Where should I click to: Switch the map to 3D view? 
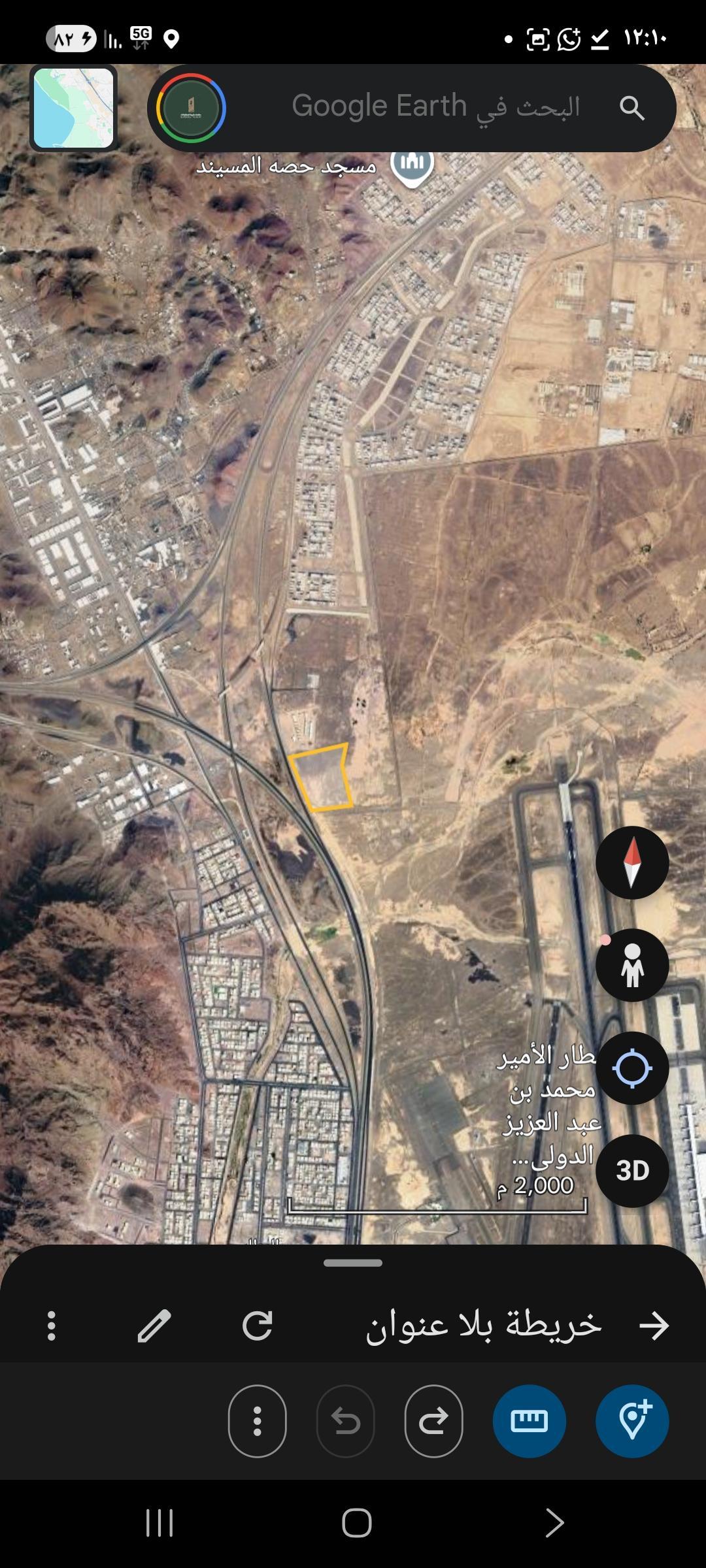[x=632, y=1171]
